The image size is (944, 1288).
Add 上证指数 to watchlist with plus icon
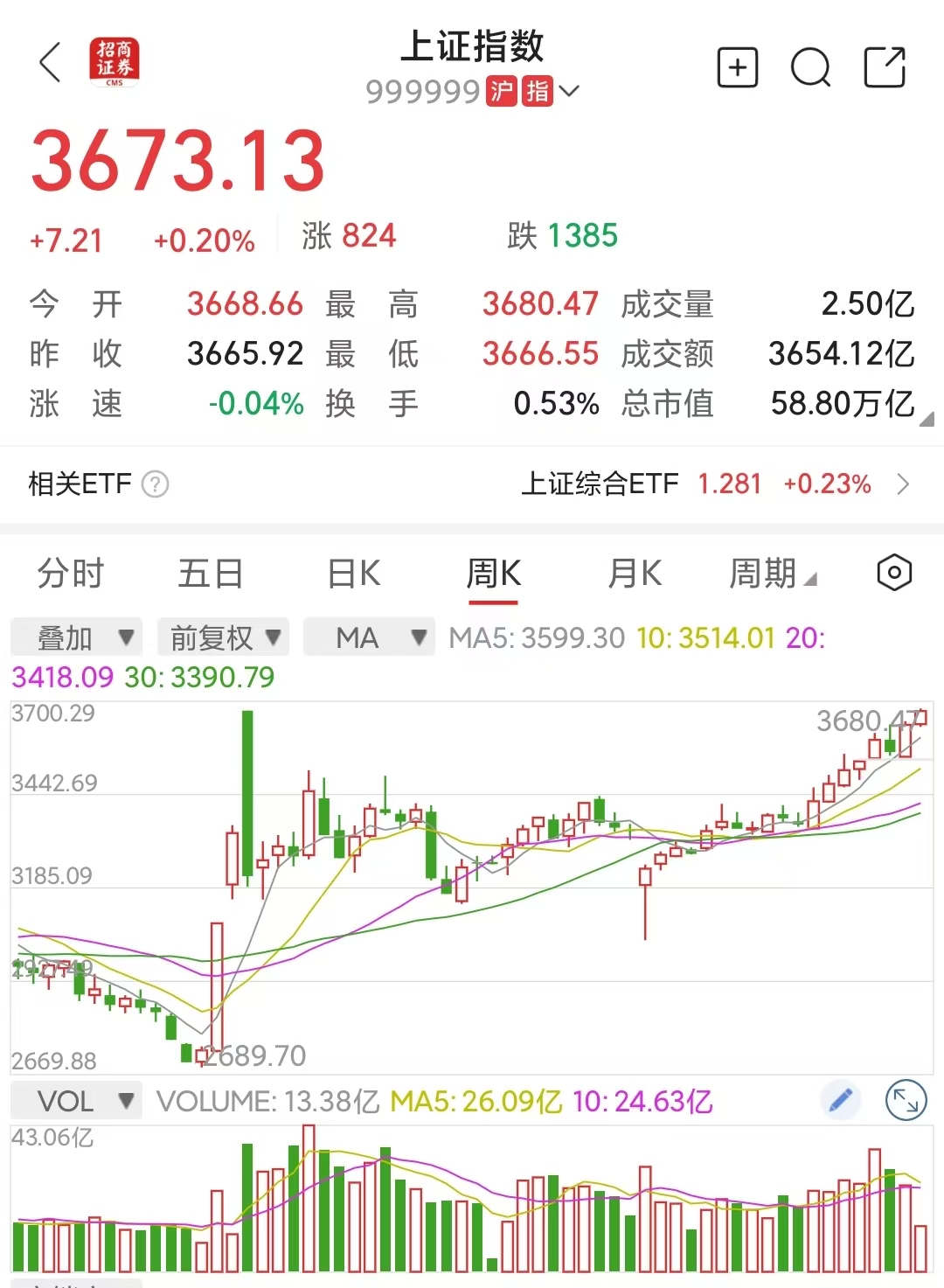737,67
